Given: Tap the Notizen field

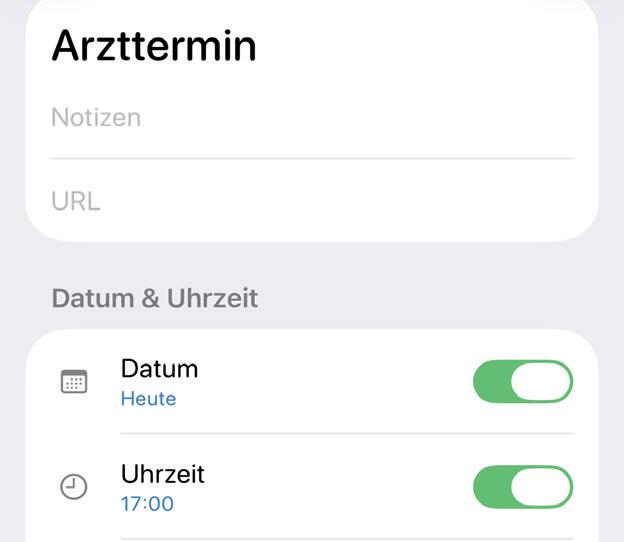Looking at the screenshot, I should click(312, 118).
